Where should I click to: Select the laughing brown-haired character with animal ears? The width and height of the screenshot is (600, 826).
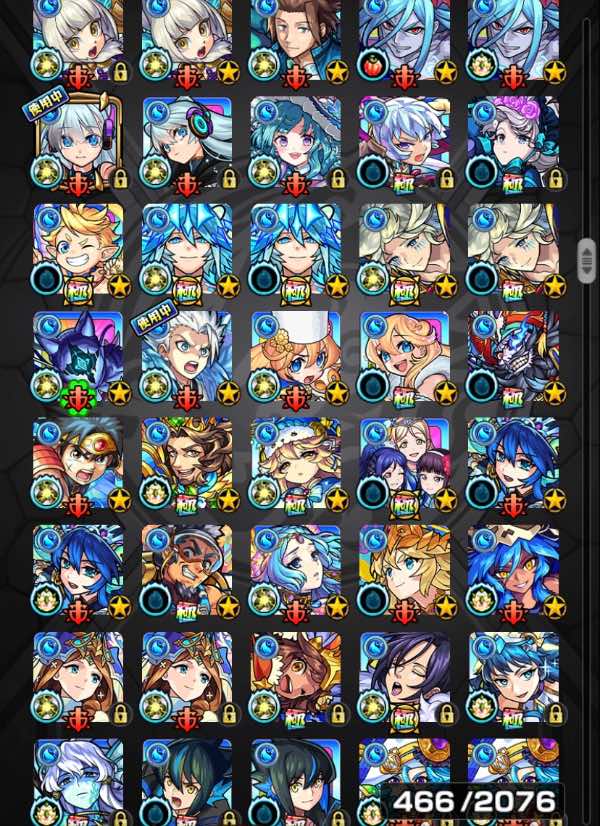296,680
